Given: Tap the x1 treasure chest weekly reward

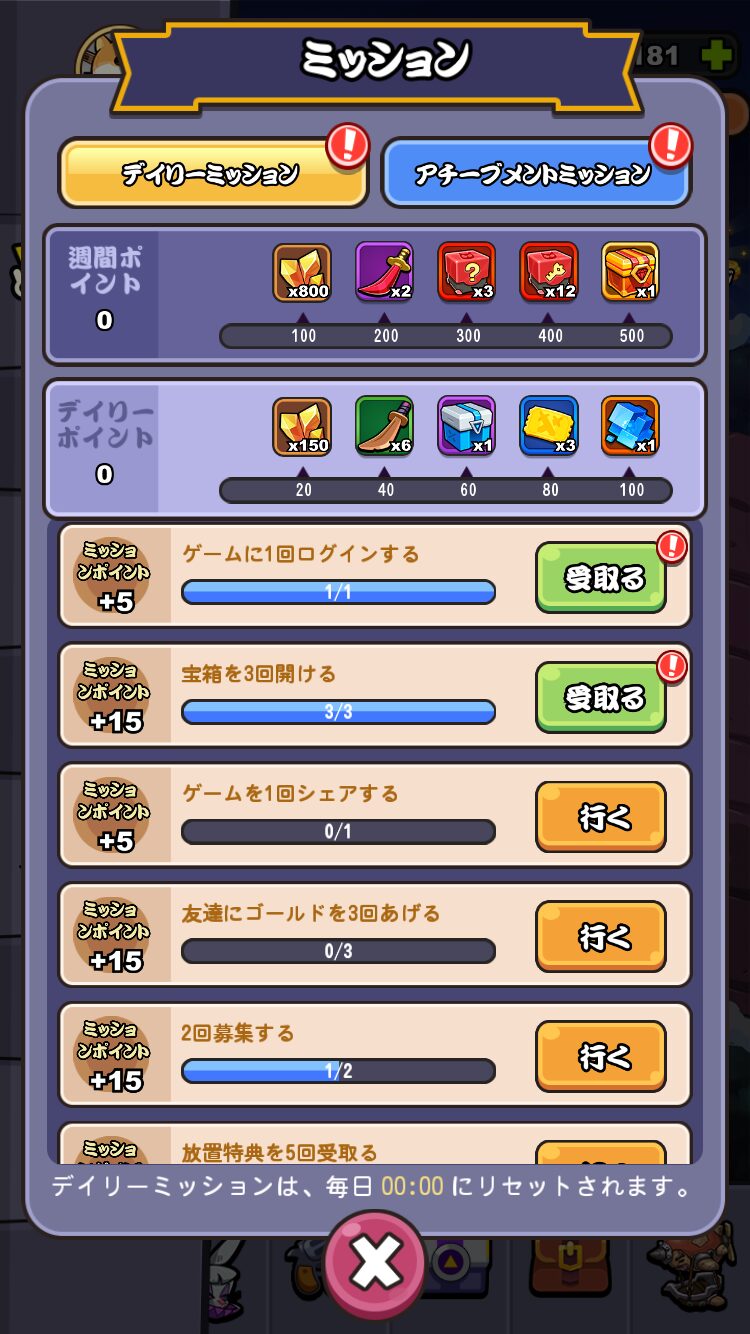Looking at the screenshot, I should (x=630, y=272).
